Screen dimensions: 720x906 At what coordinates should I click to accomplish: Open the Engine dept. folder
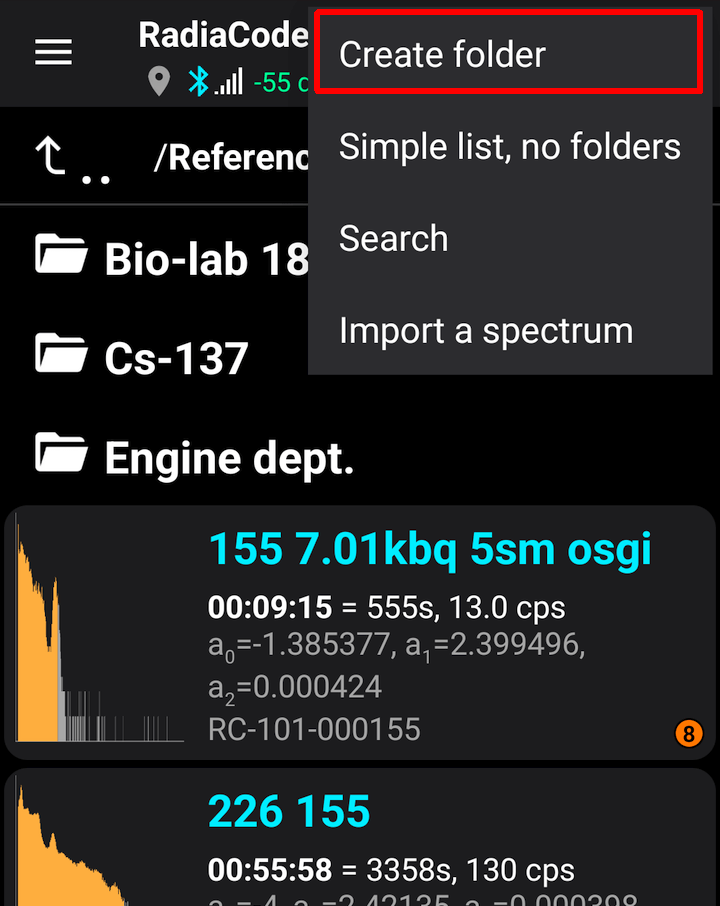(195, 457)
